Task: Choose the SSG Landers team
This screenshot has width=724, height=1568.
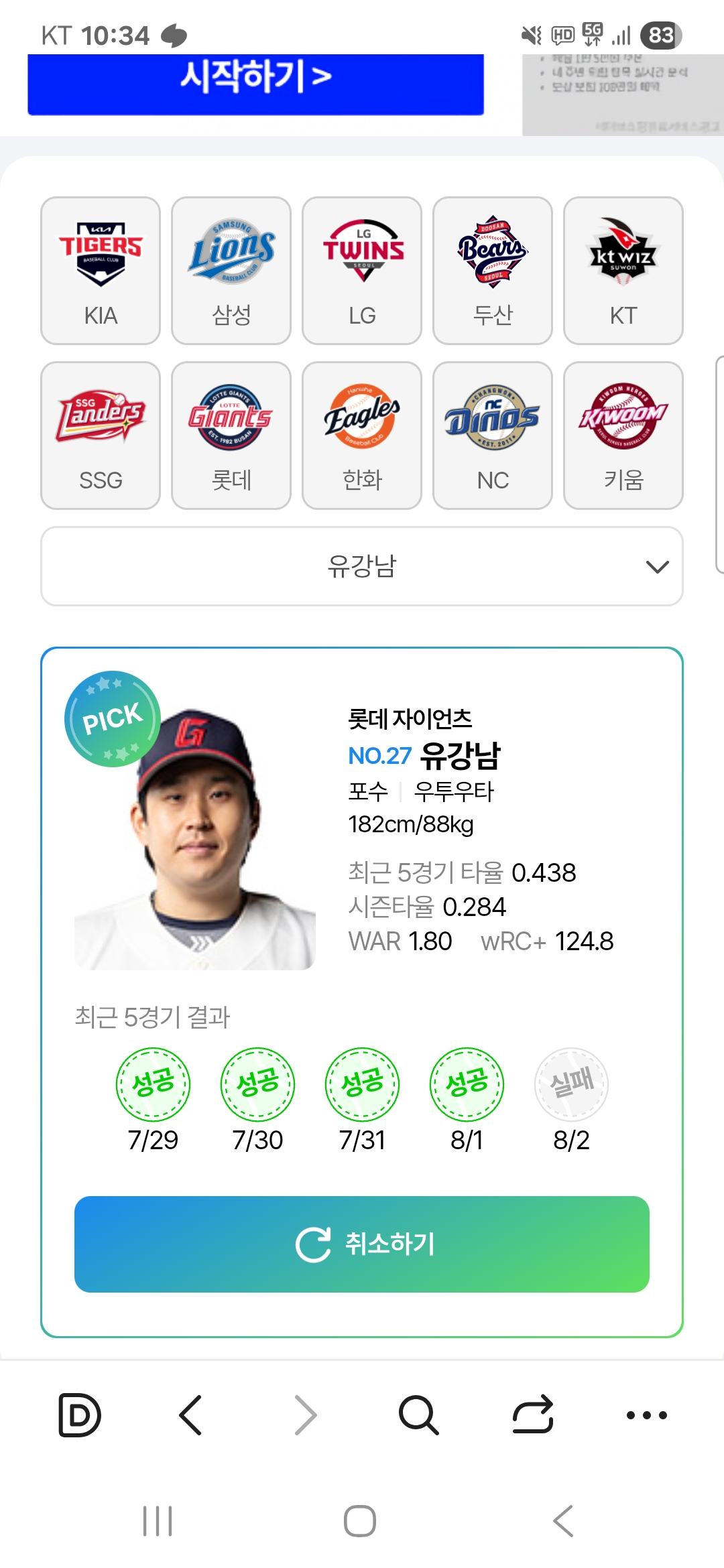Action: 101,436
